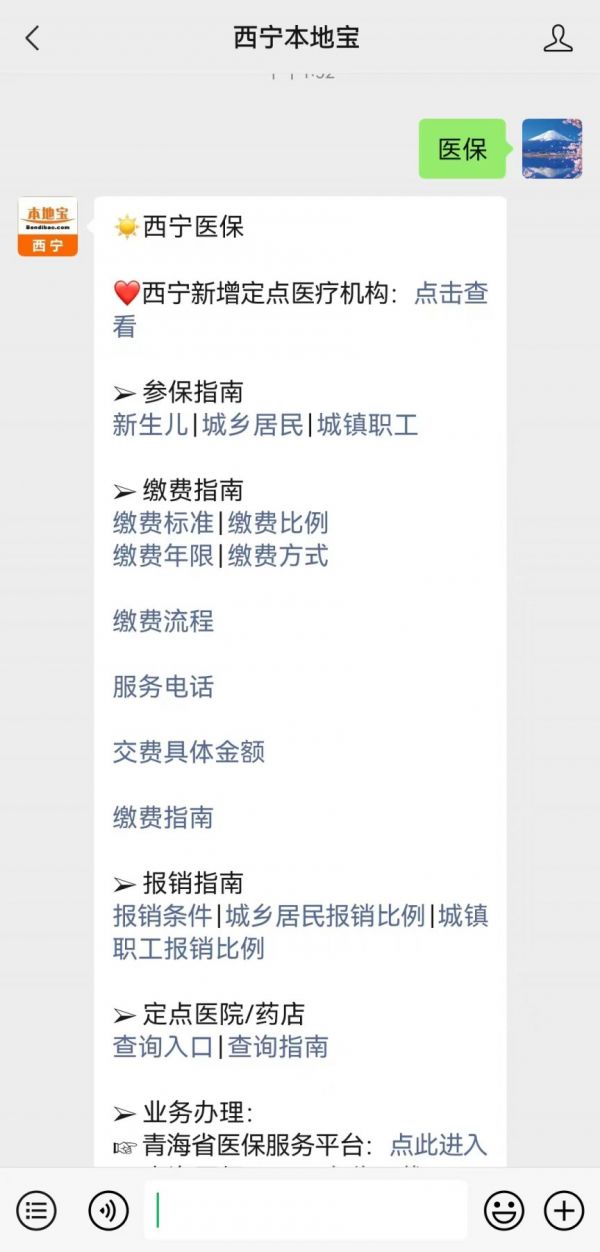The width and height of the screenshot is (600, 1252).
Task: Open the 城镇职工 enrollment link
Action: (x=367, y=425)
